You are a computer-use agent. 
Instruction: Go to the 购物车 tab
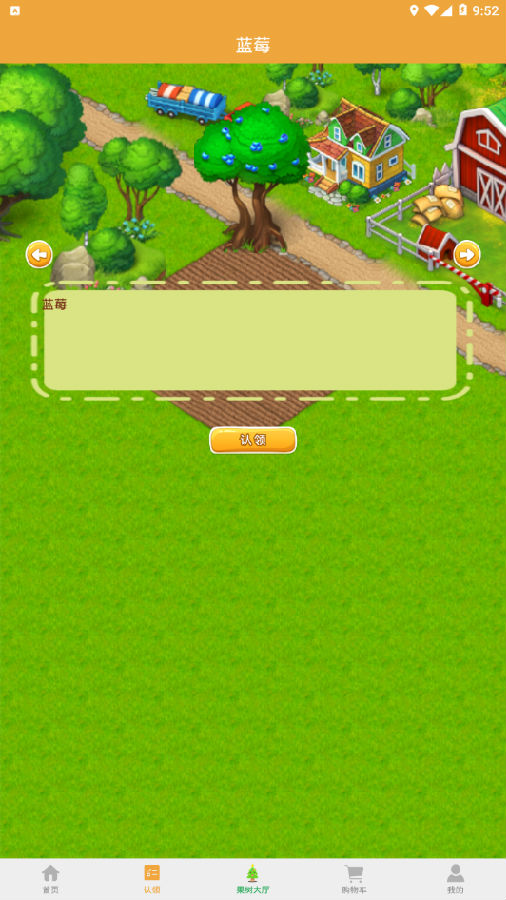coord(354,879)
